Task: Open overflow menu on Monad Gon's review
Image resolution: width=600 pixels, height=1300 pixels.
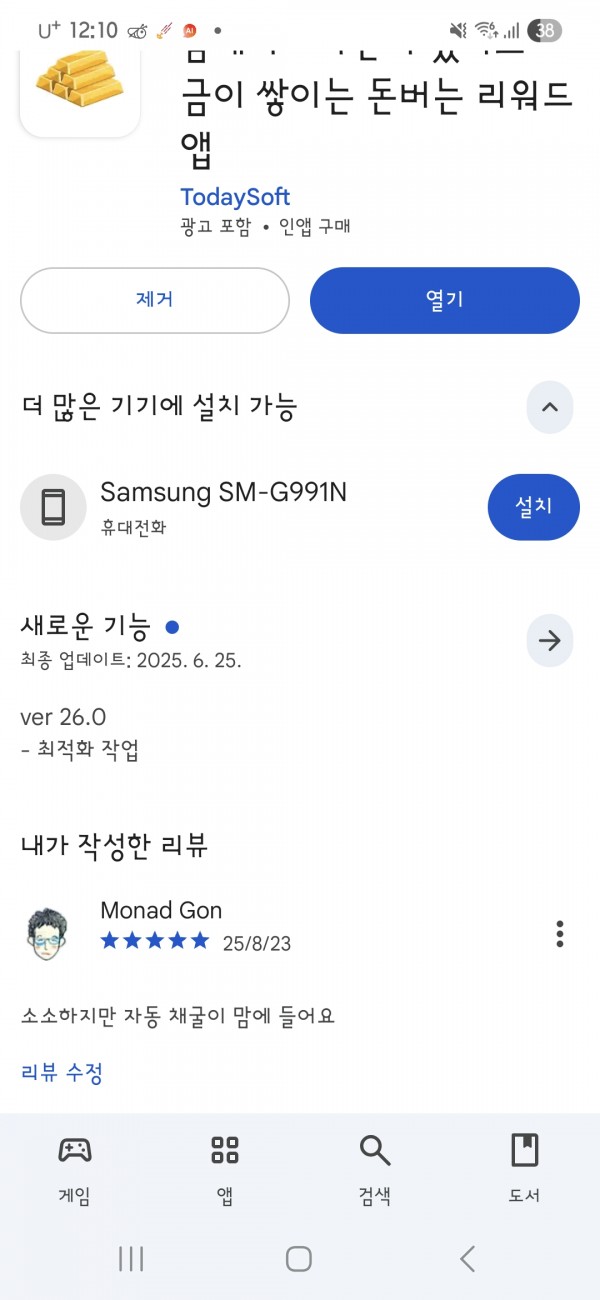Action: point(560,934)
